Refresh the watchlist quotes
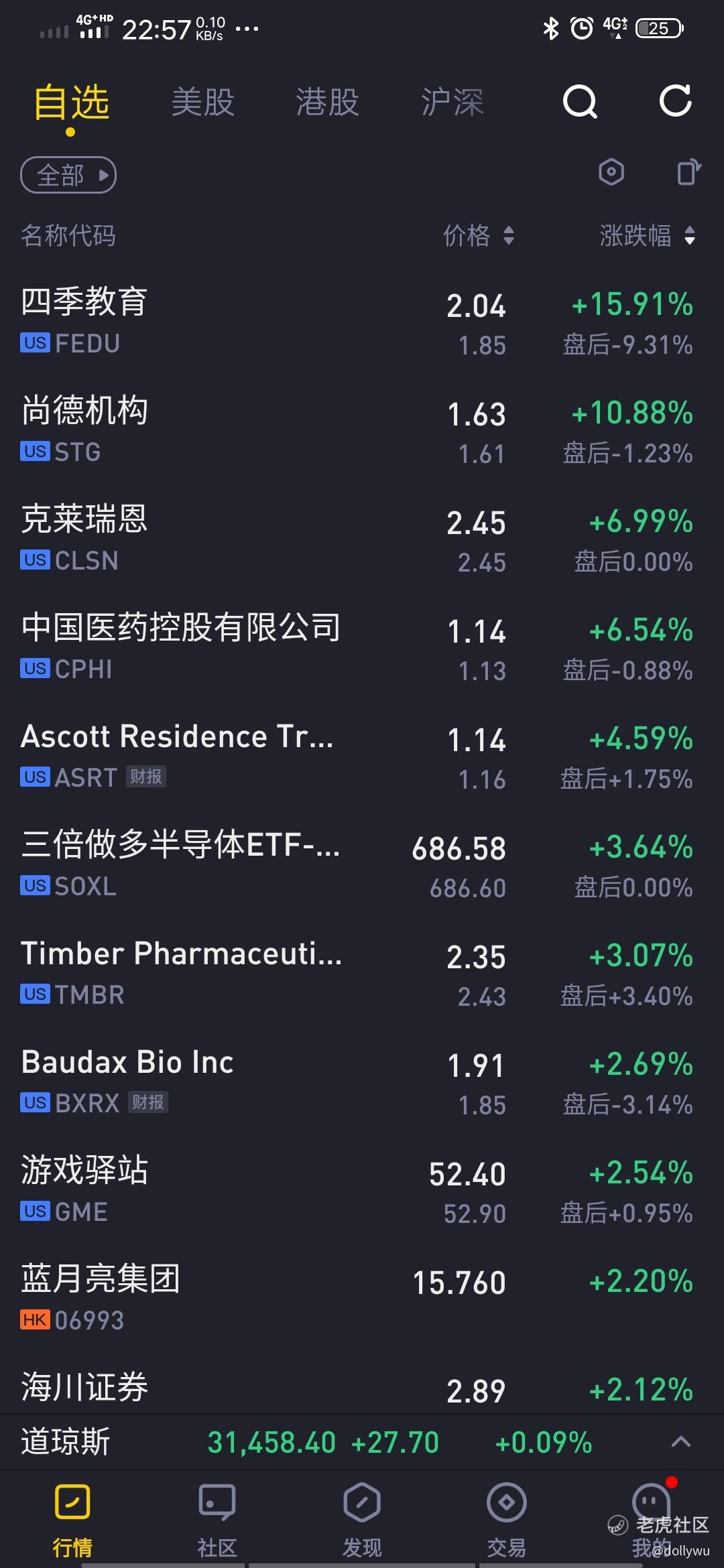Viewport: 724px width, 1568px height. tap(675, 101)
